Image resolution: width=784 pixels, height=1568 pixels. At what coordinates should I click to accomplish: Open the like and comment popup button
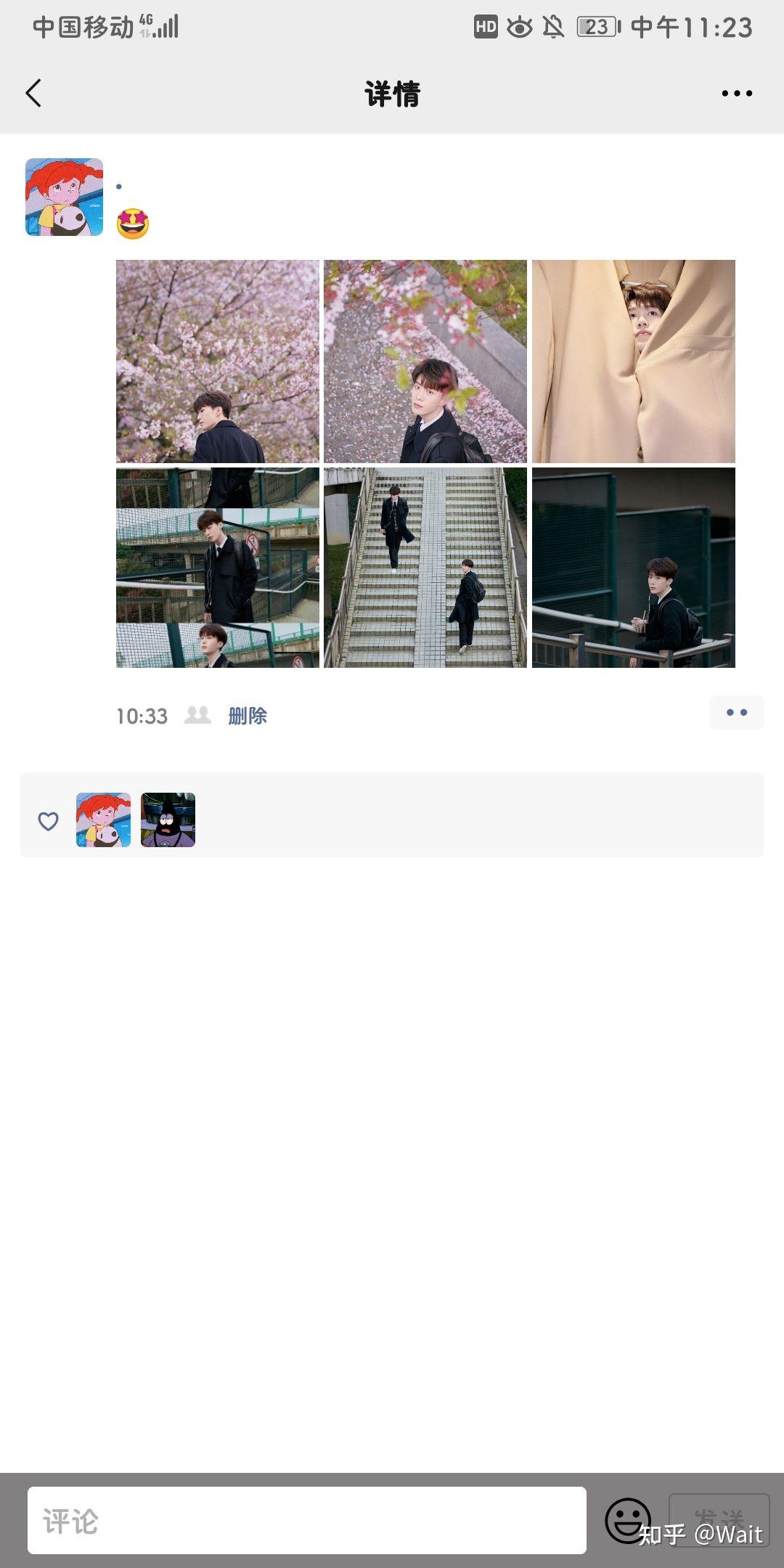click(x=736, y=712)
